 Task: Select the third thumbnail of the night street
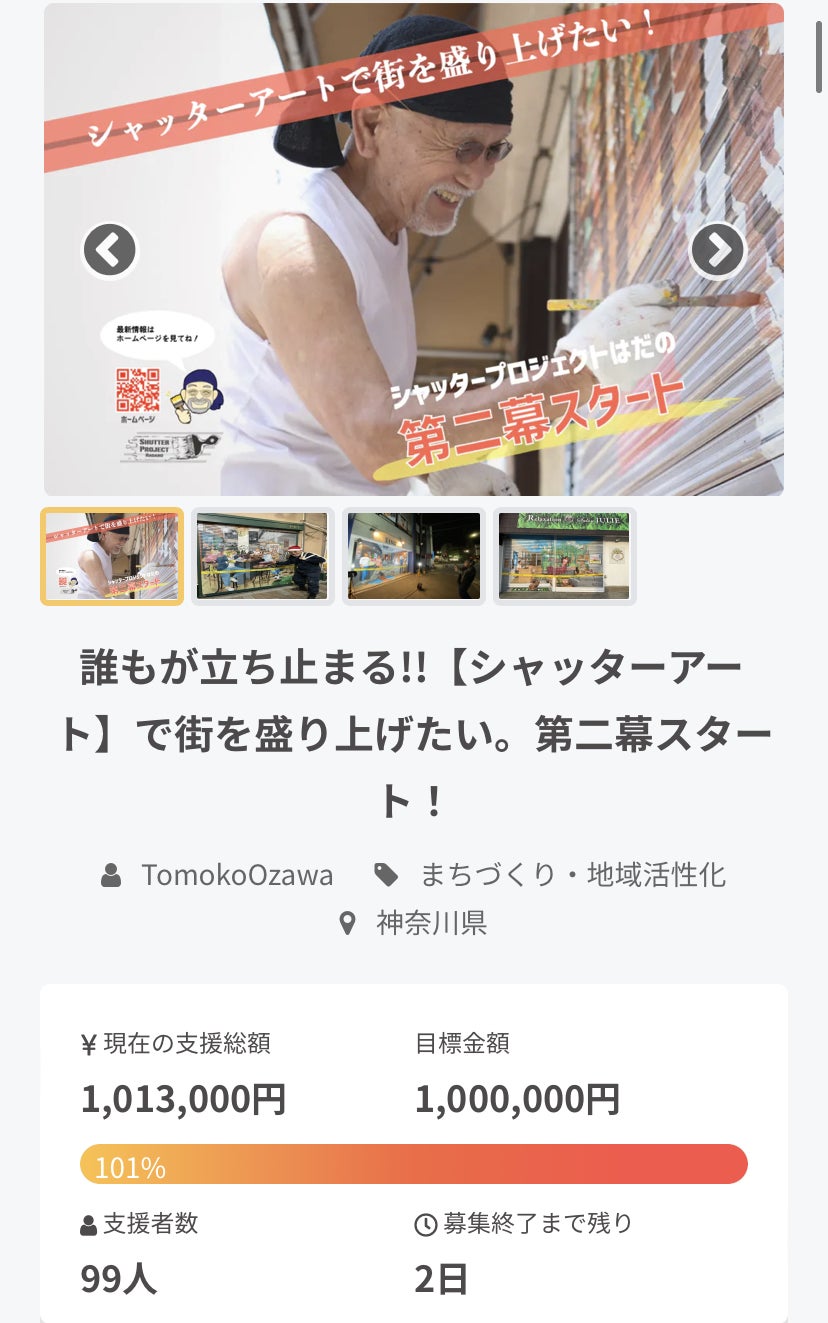pyautogui.click(x=414, y=556)
